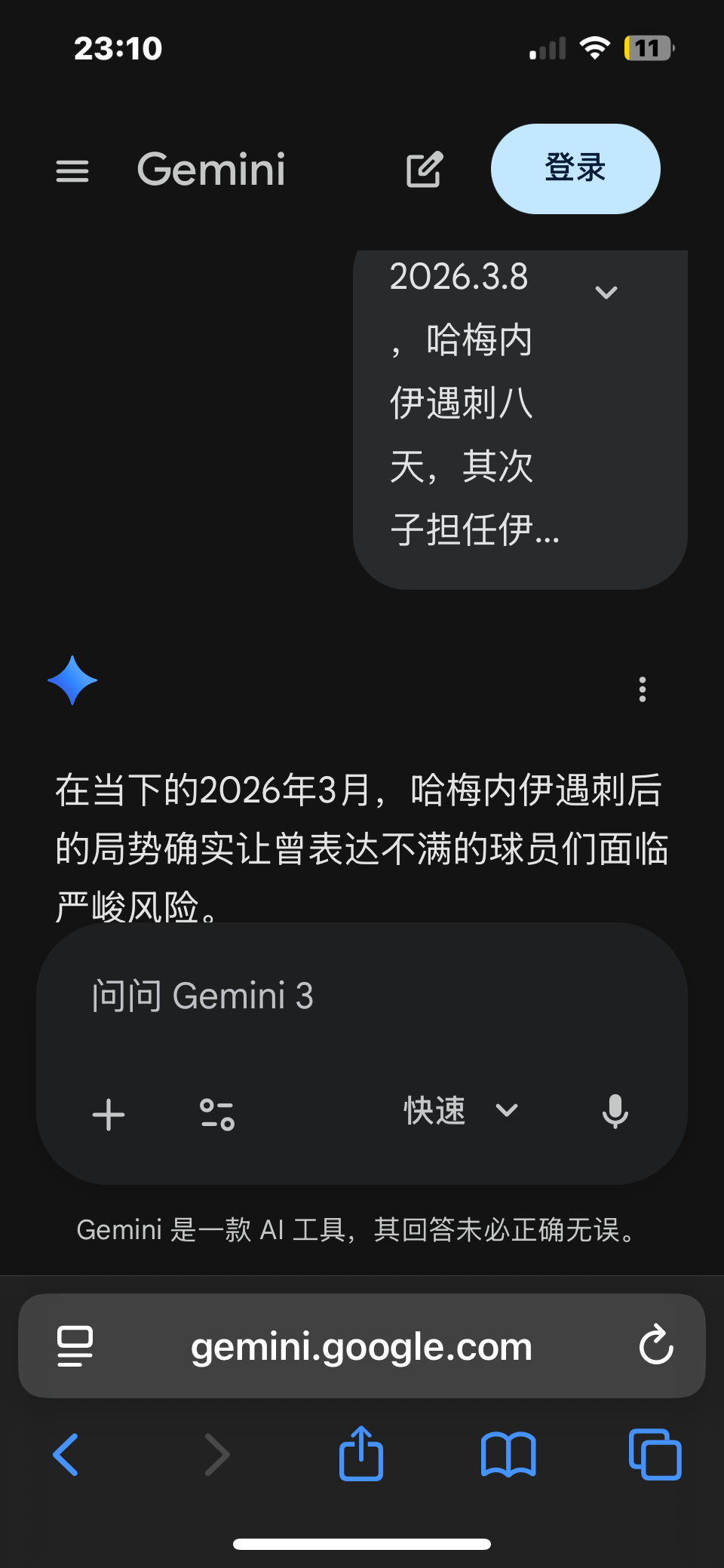Start a new chat
The height and width of the screenshot is (1568, 724).
[425, 170]
